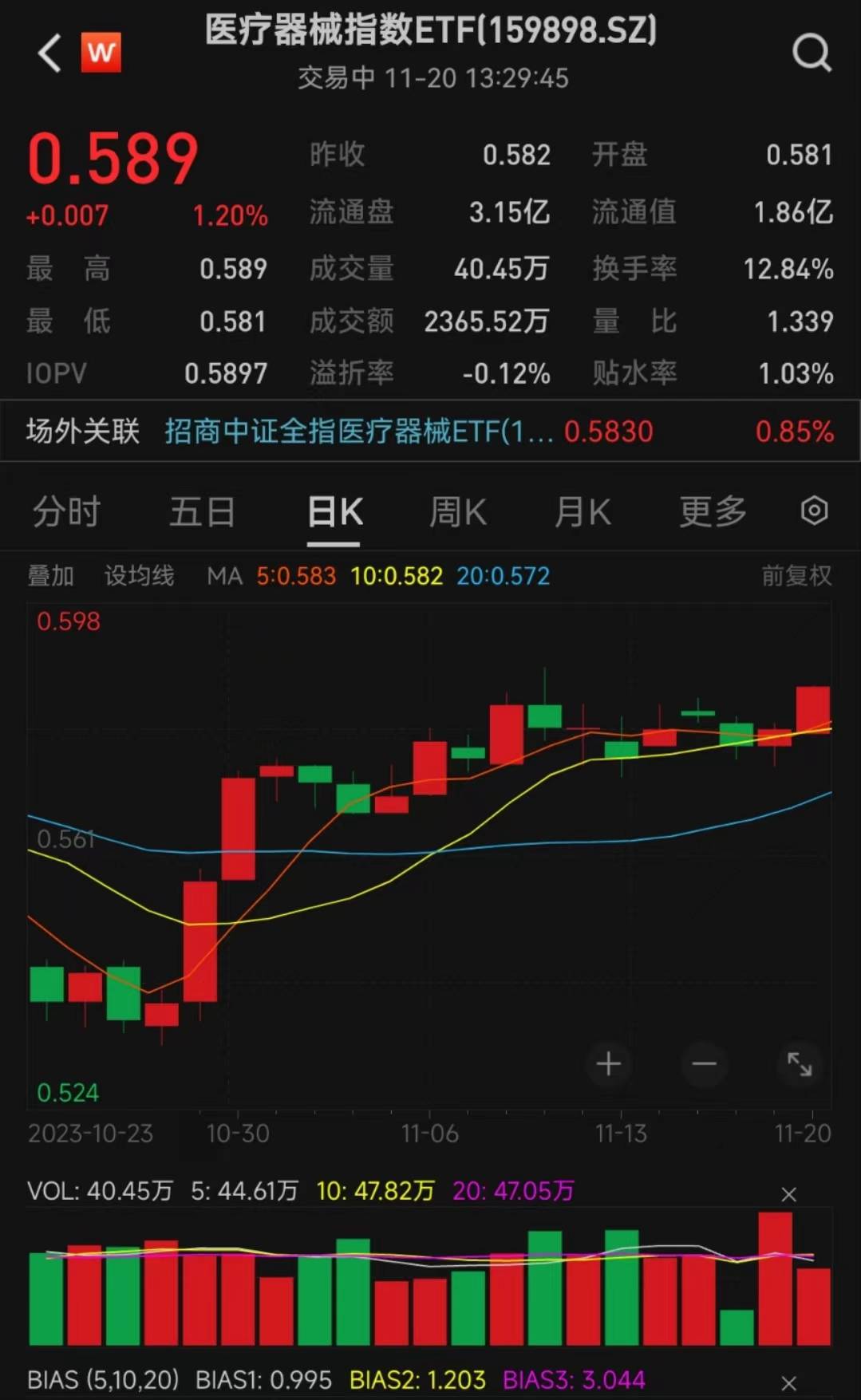Go back using the arrow icon

49,53
